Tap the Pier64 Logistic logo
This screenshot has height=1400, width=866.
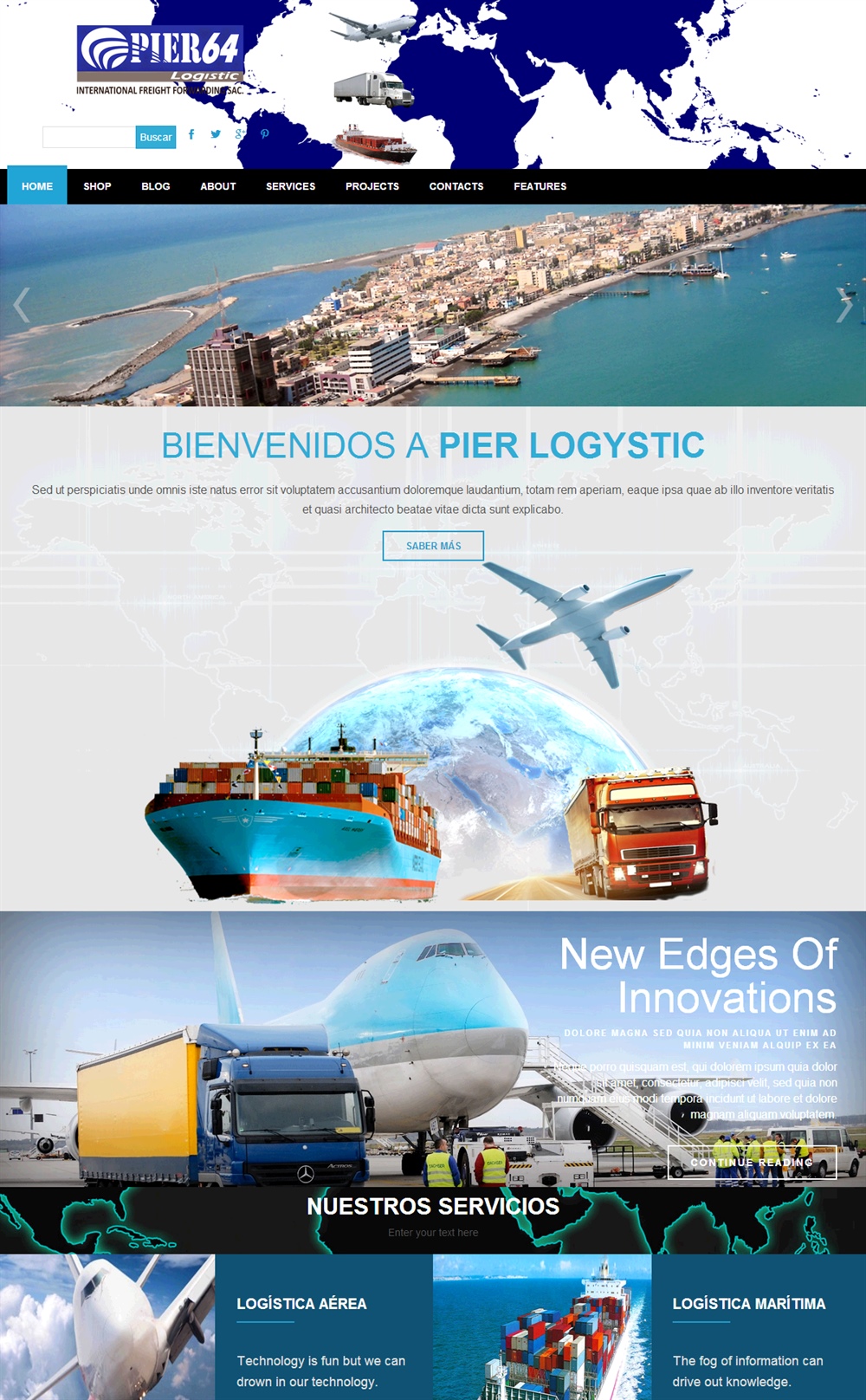[x=160, y=60]
